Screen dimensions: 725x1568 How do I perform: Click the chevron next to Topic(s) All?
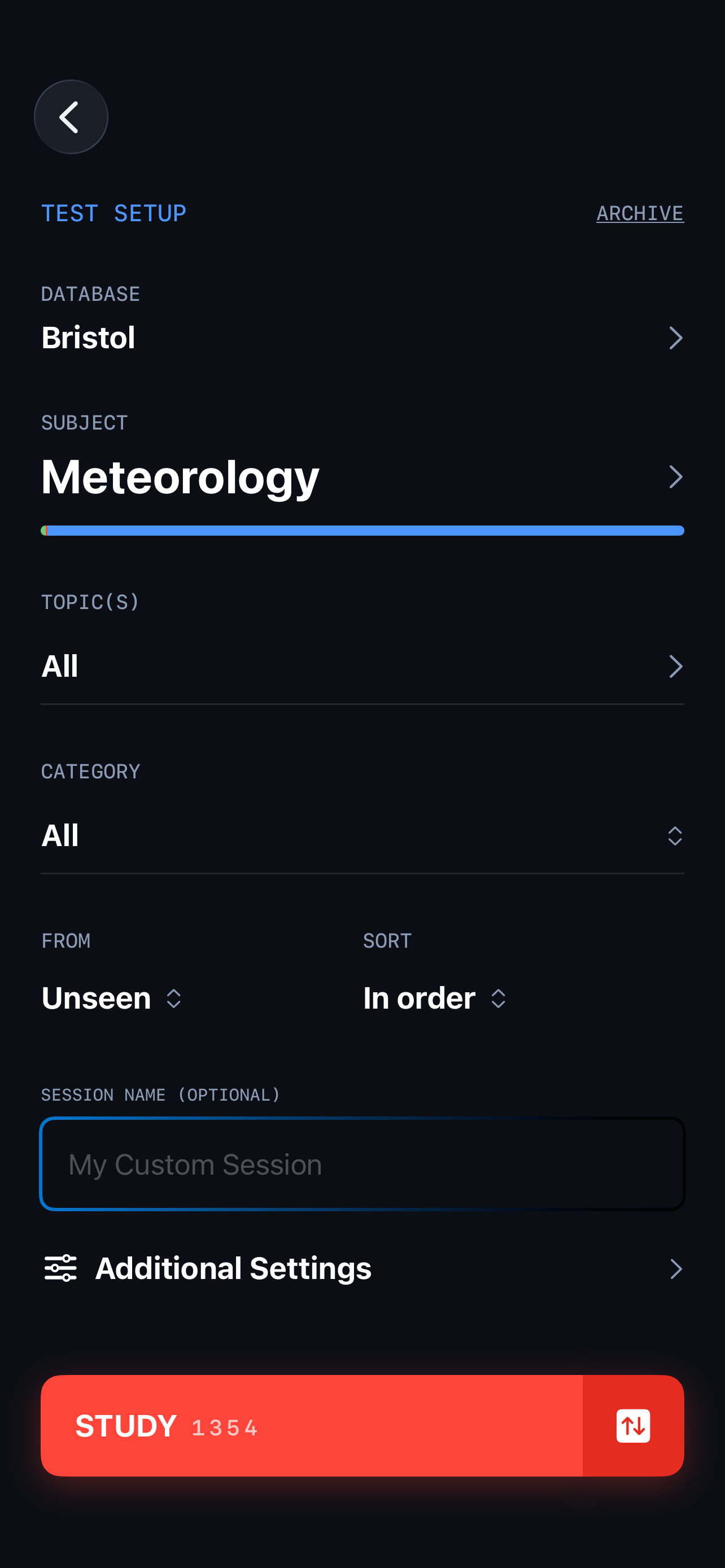676,667
